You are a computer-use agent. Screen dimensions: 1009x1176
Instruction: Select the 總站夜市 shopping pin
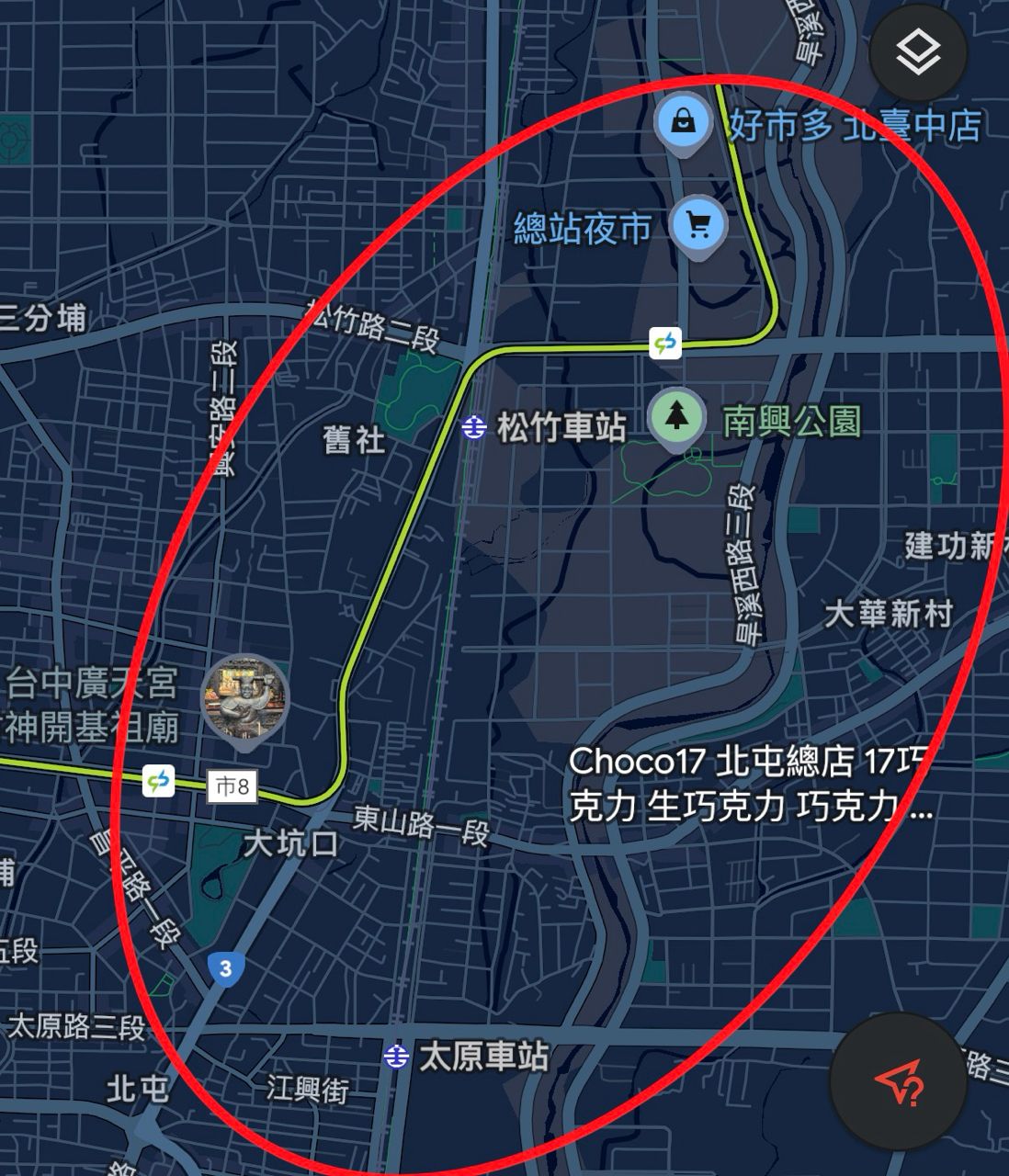698,224
